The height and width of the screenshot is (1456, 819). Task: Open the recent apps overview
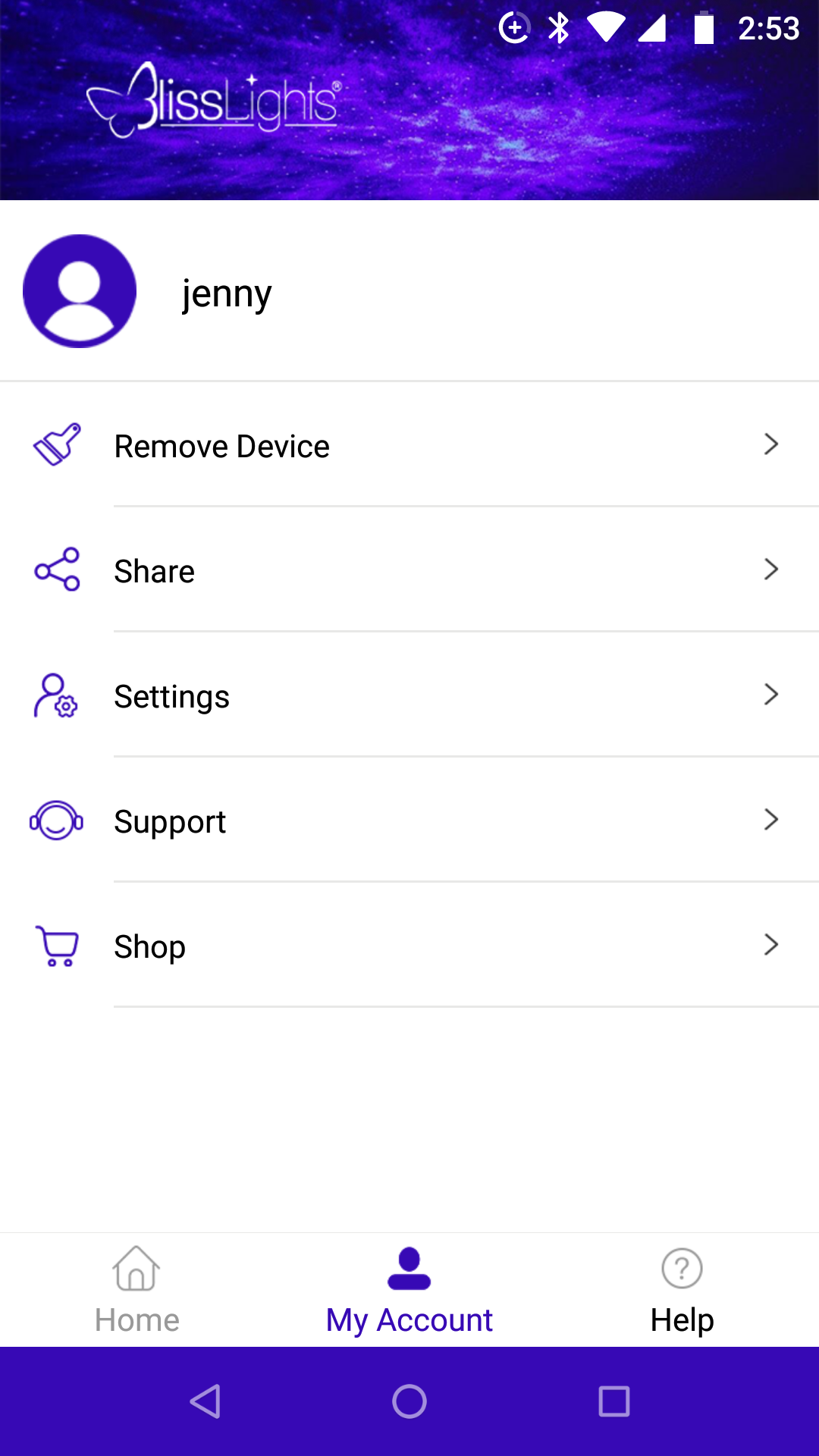tap(613, 1401)
